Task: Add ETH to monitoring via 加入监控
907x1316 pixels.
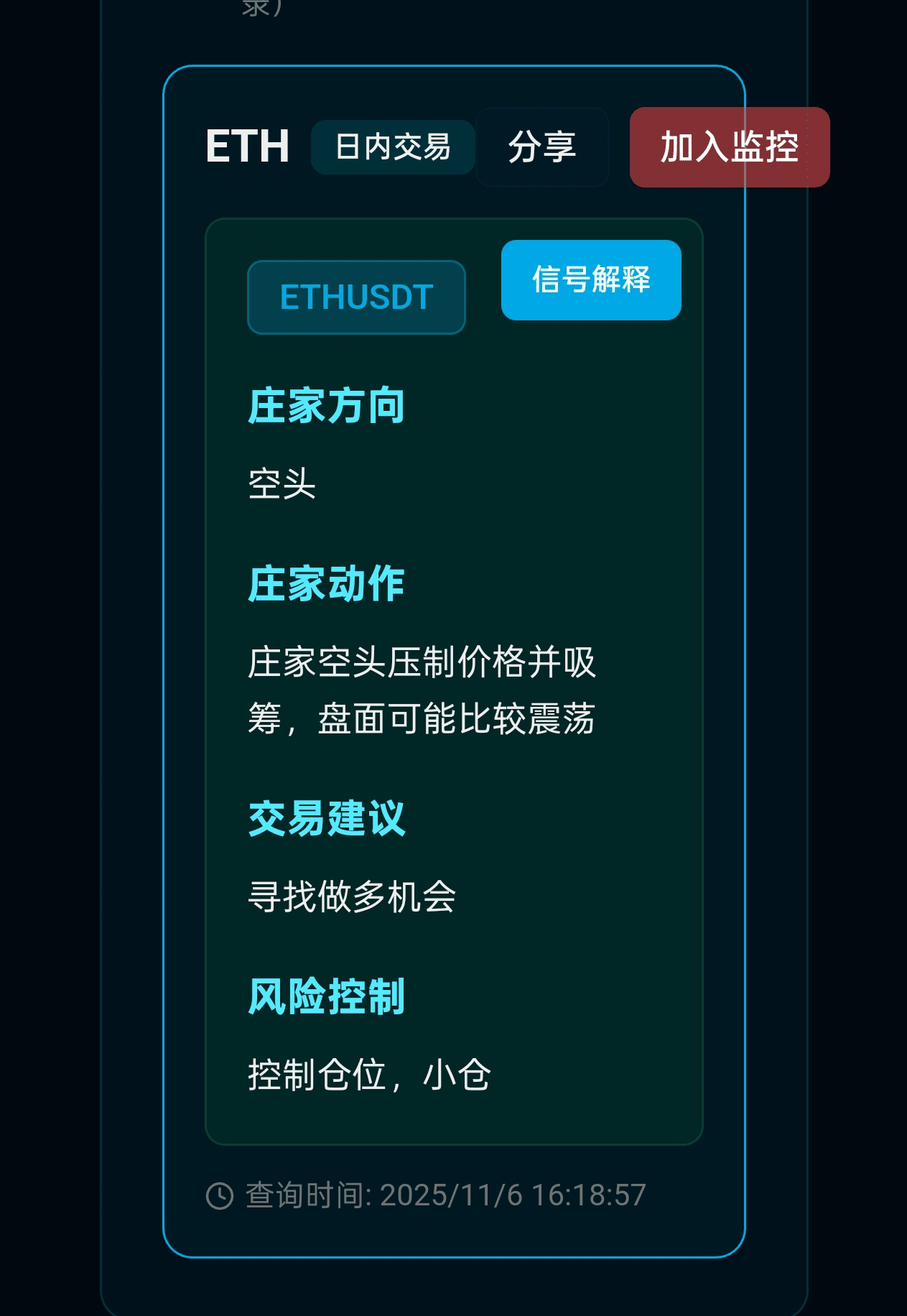Action: click(x=729, y=147)
